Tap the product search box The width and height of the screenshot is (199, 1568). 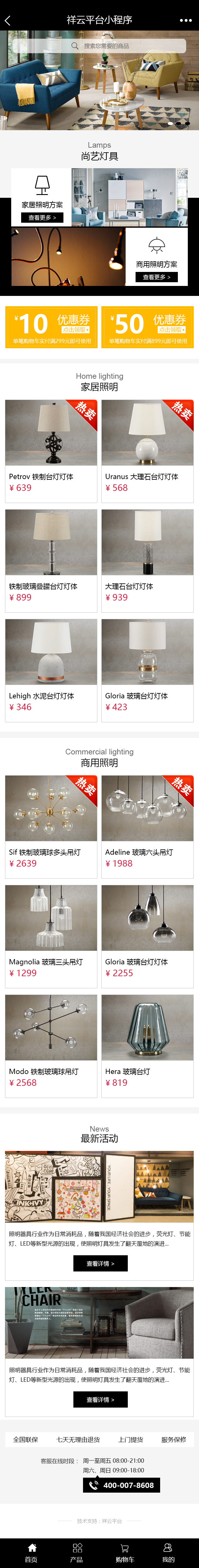tap(99, 46)
